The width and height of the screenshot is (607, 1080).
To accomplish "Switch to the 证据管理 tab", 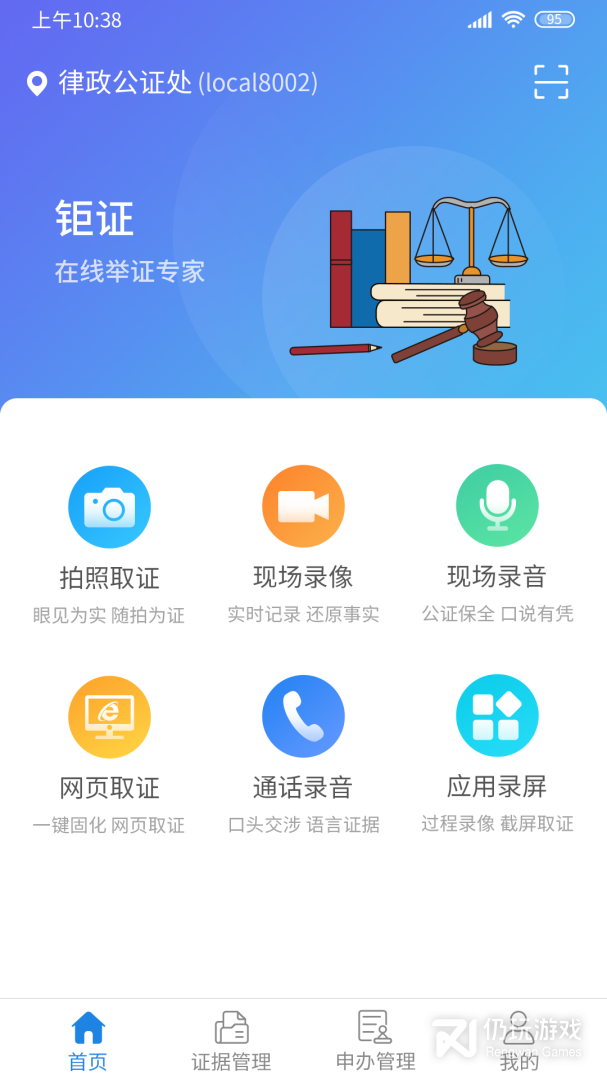I will [232, 1041].
